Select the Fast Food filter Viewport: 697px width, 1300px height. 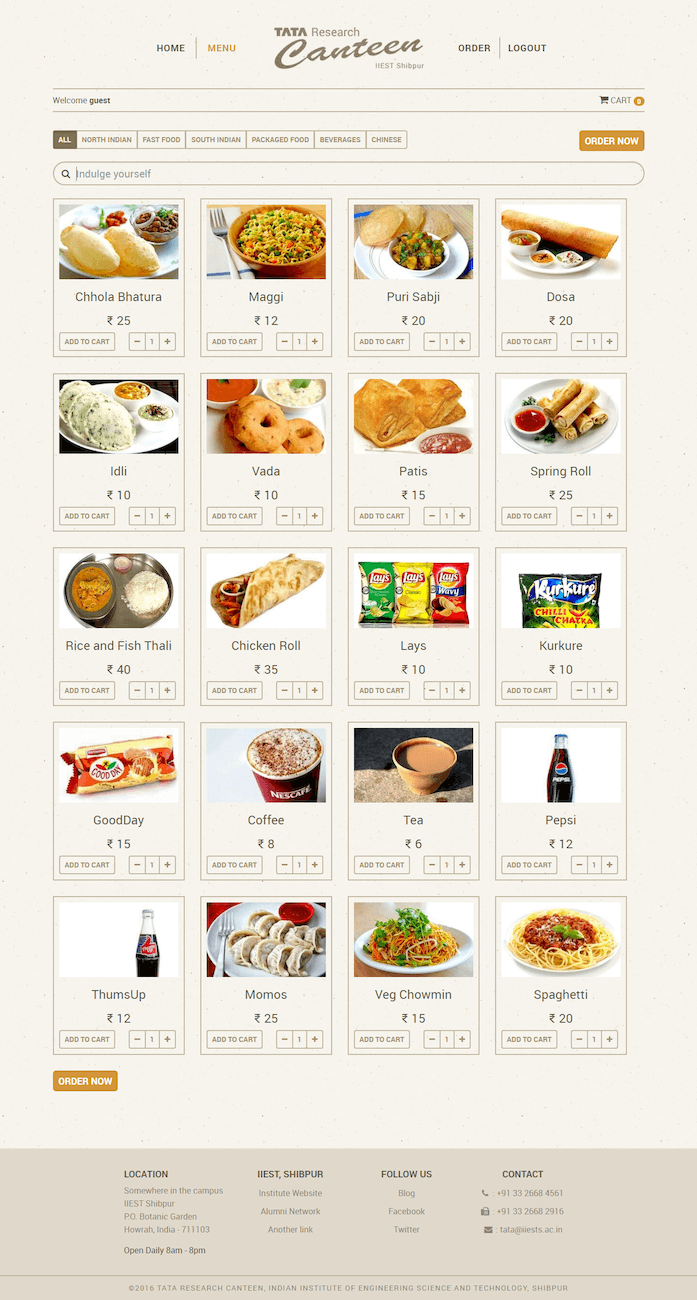click(x=161, y=140)
